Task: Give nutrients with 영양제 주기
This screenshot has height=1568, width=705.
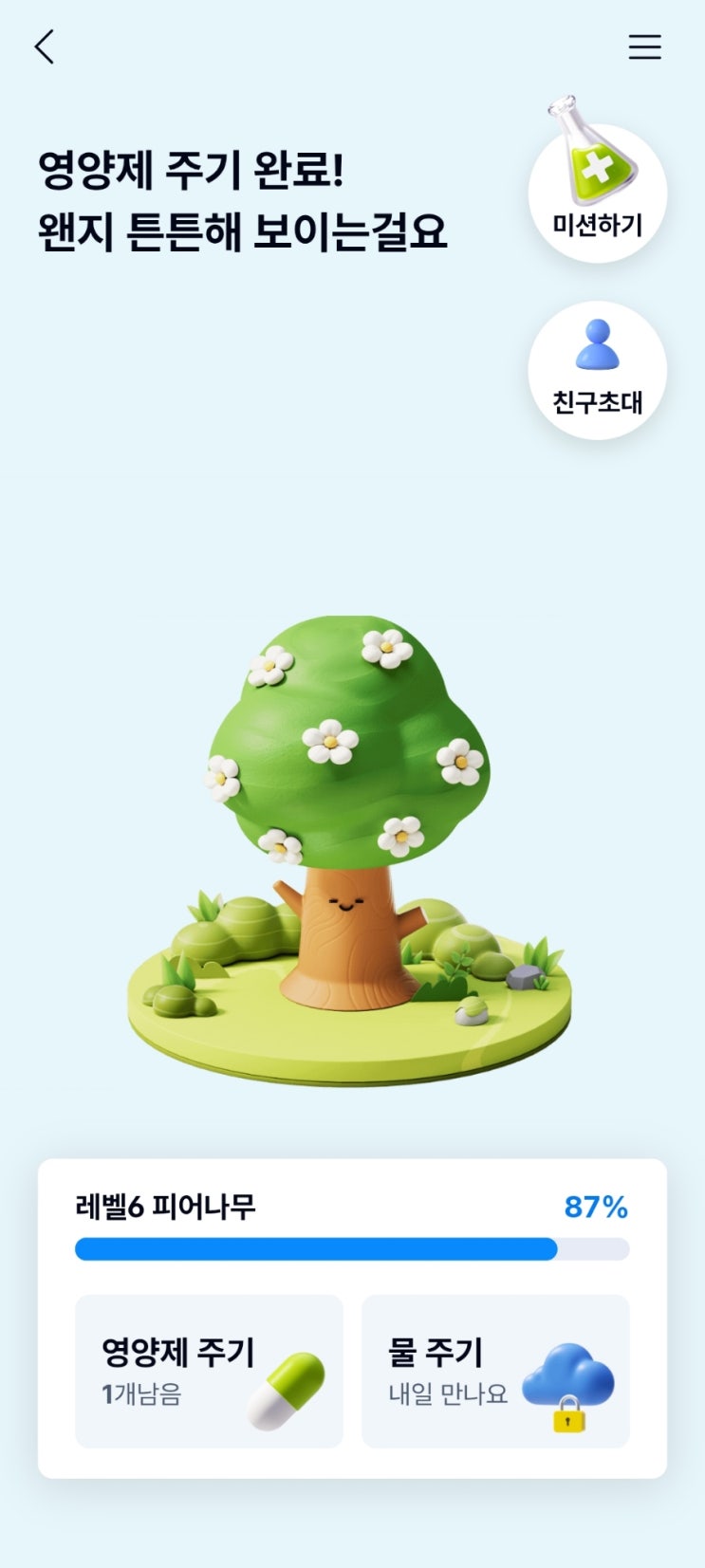Action: point(209,1371)
